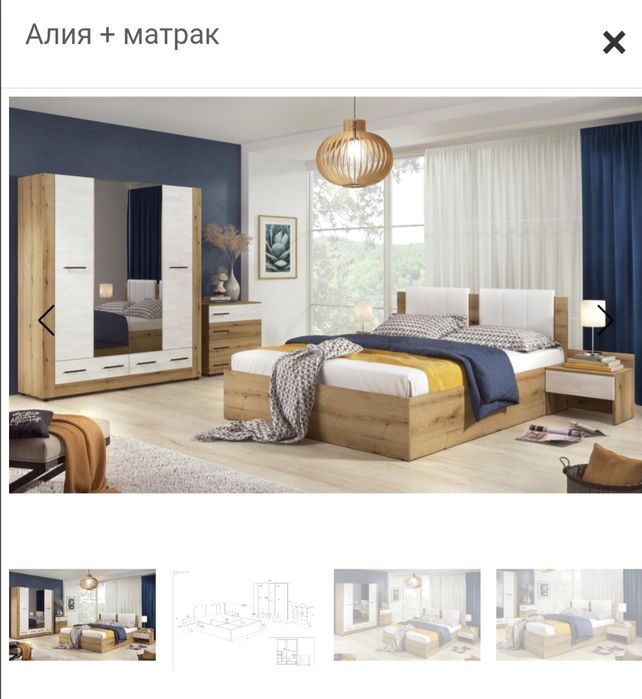View the third bedroom thumbnail
The image size is (642, 699).
pyautogui.click(x=406, y=615)
